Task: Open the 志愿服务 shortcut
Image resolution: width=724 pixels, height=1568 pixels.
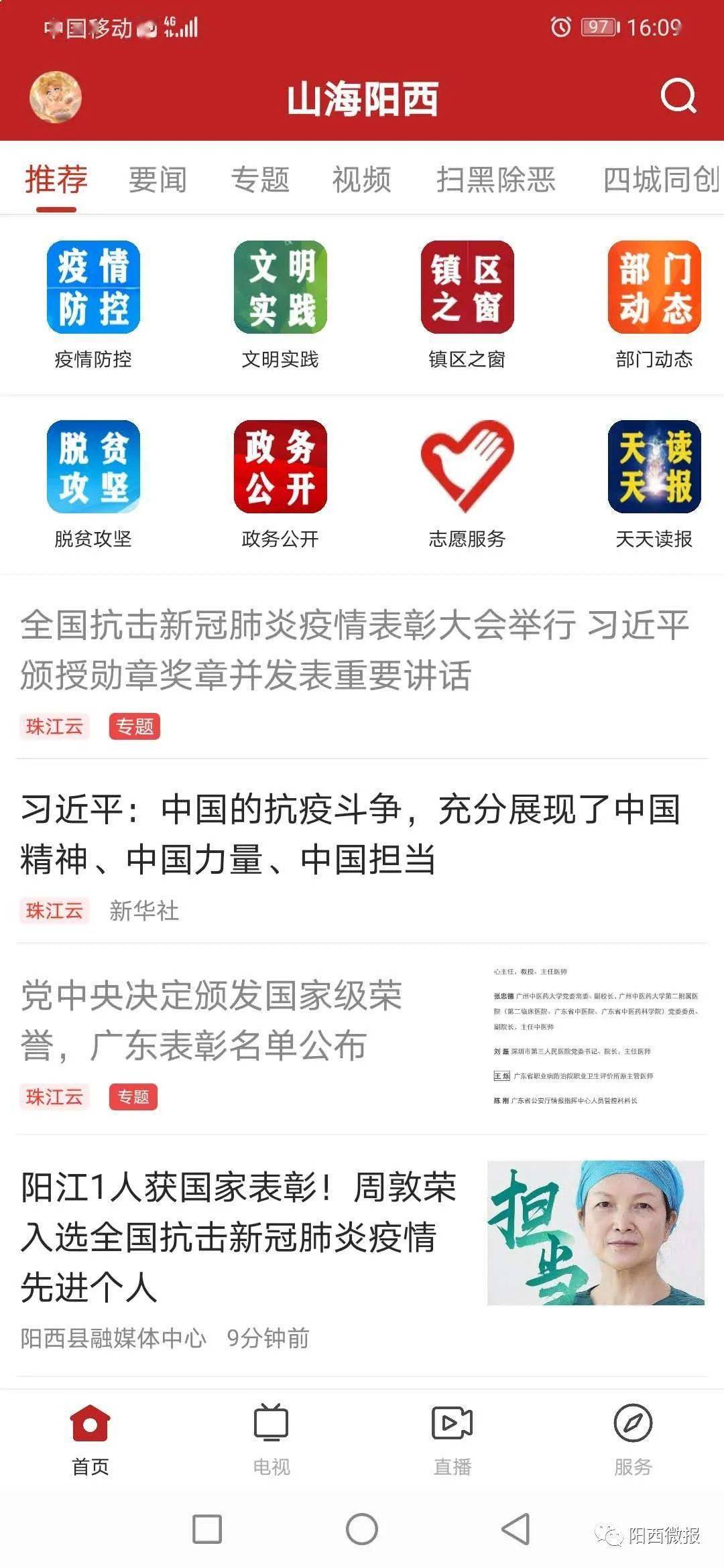Action: (467, 484)
